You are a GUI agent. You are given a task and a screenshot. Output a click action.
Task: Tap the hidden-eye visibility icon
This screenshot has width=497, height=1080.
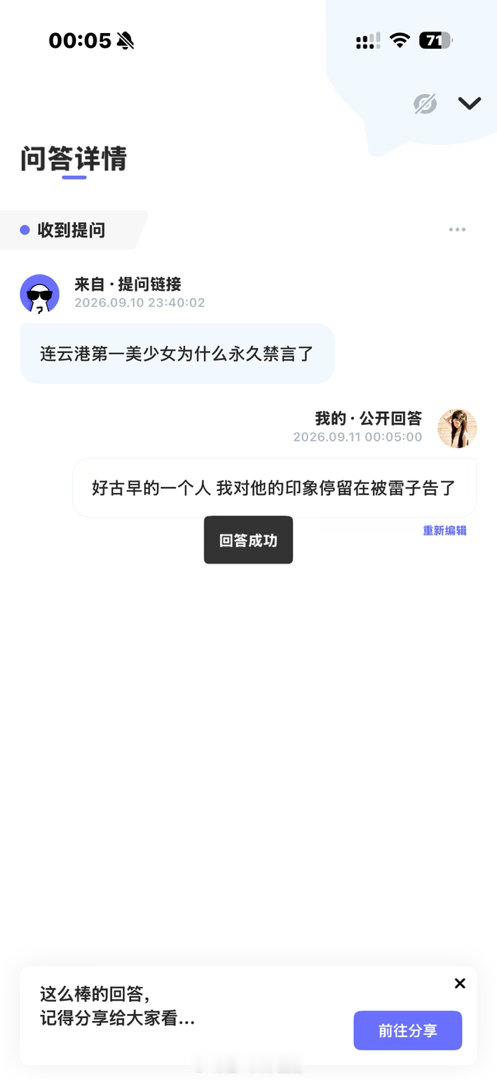click(x=425, y=104)
